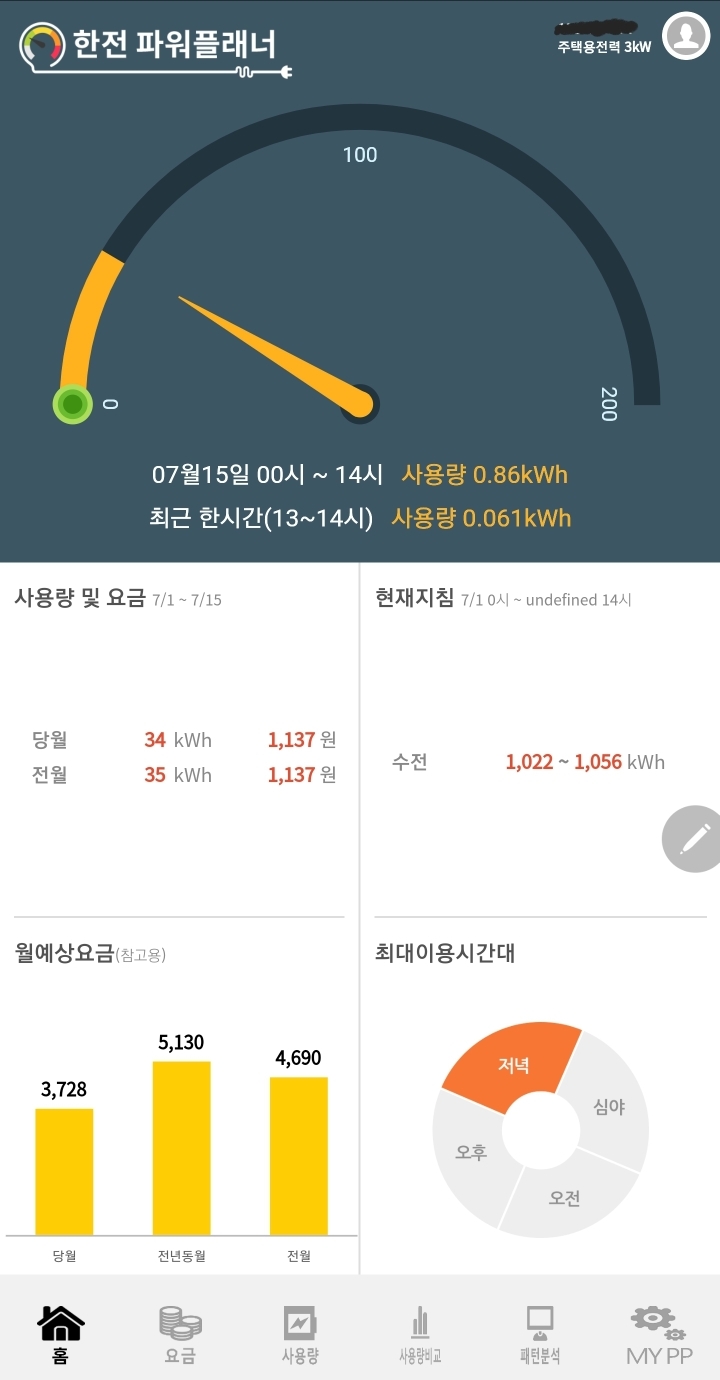Viewport: 720px width, 1380px height.
Task: Open the 월예상요금 chart card
Action: 180,1100
